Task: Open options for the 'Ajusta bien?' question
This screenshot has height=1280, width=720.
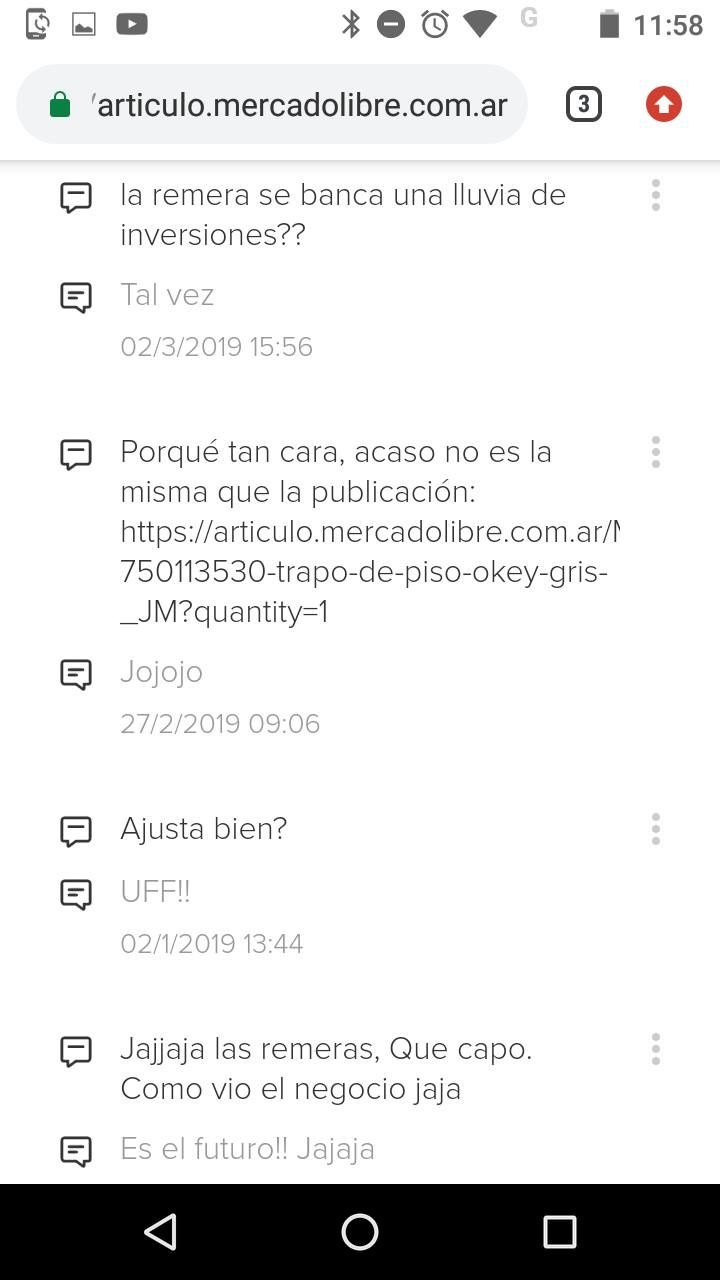Action: point(656,829)
